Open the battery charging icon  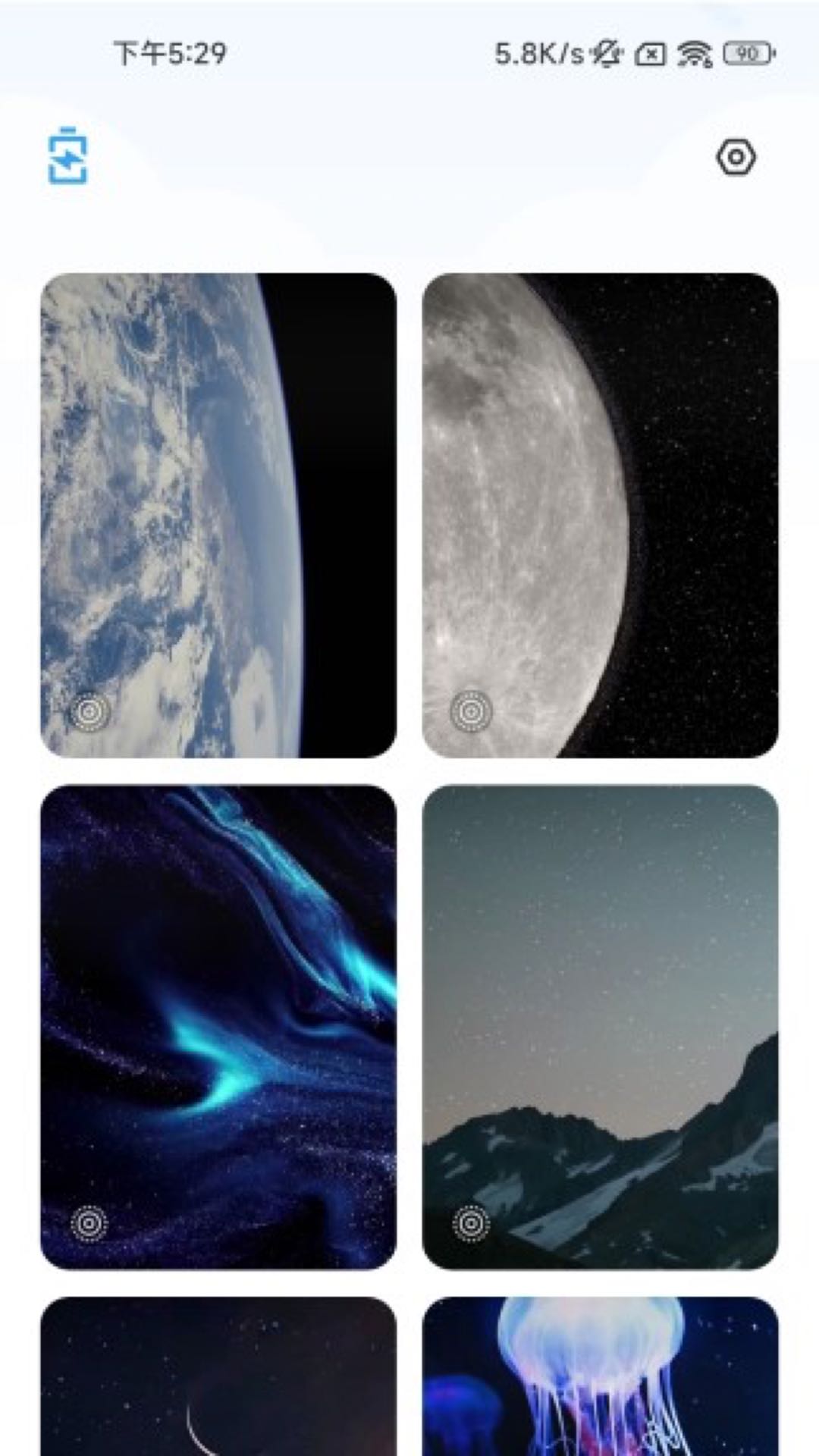67,156
